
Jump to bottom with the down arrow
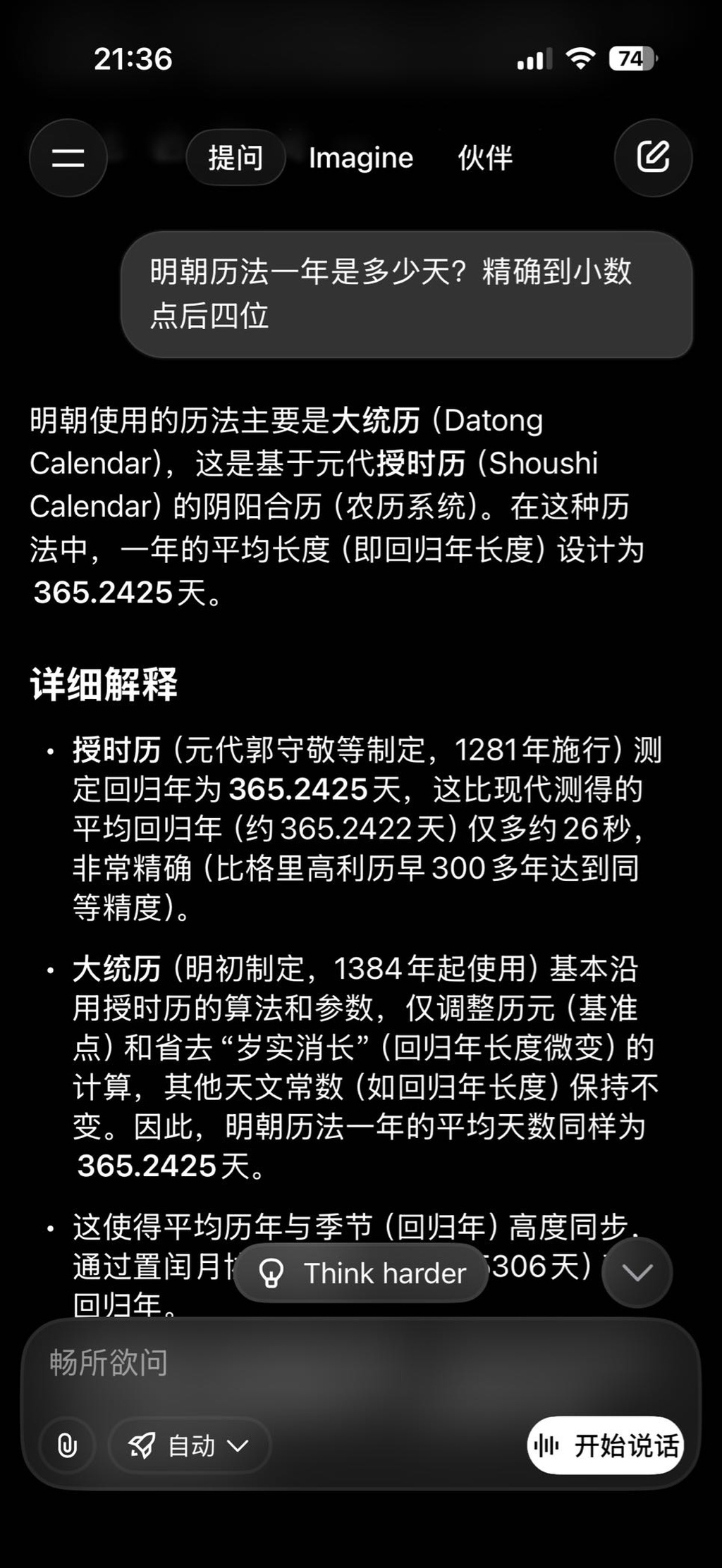(637, 1272)
